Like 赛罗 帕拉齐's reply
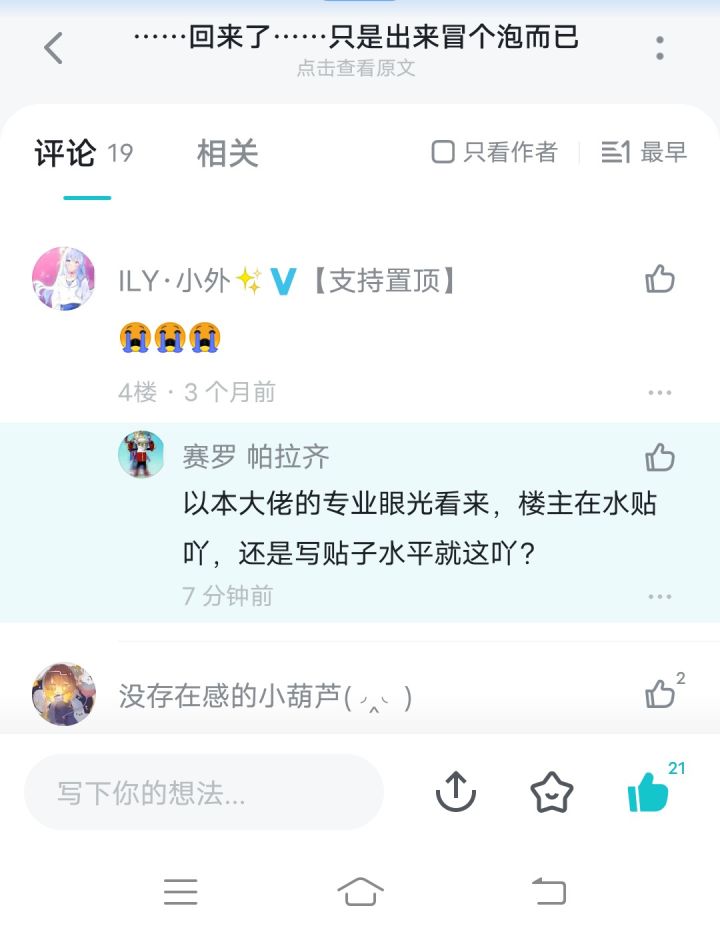The image size is (720, 934). point(660,457)
